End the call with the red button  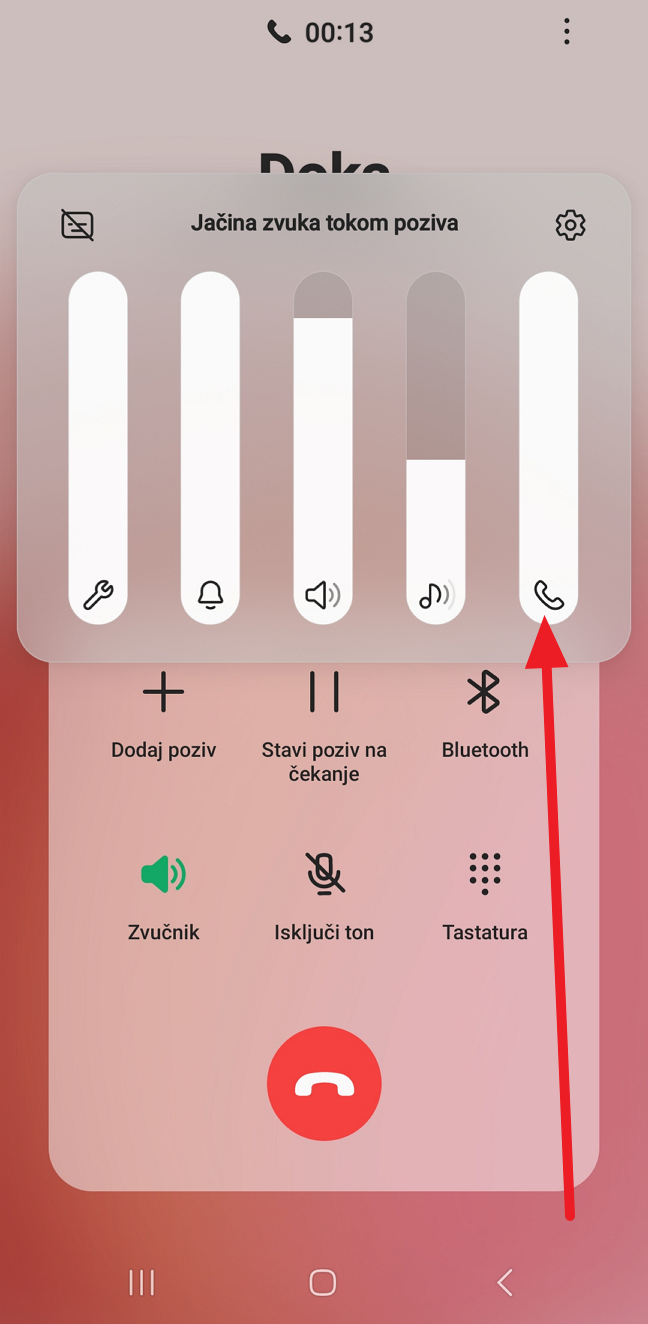(324, 1084)
